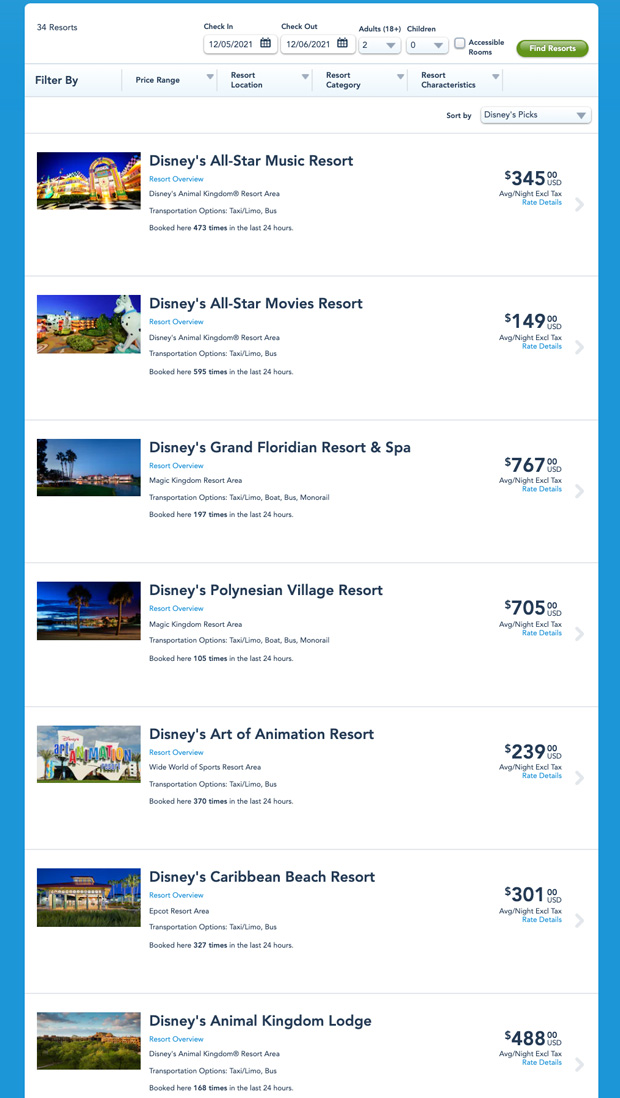View Rate Details for Grand Floridian Resort
620x1098 pixels.
point(542,489)
